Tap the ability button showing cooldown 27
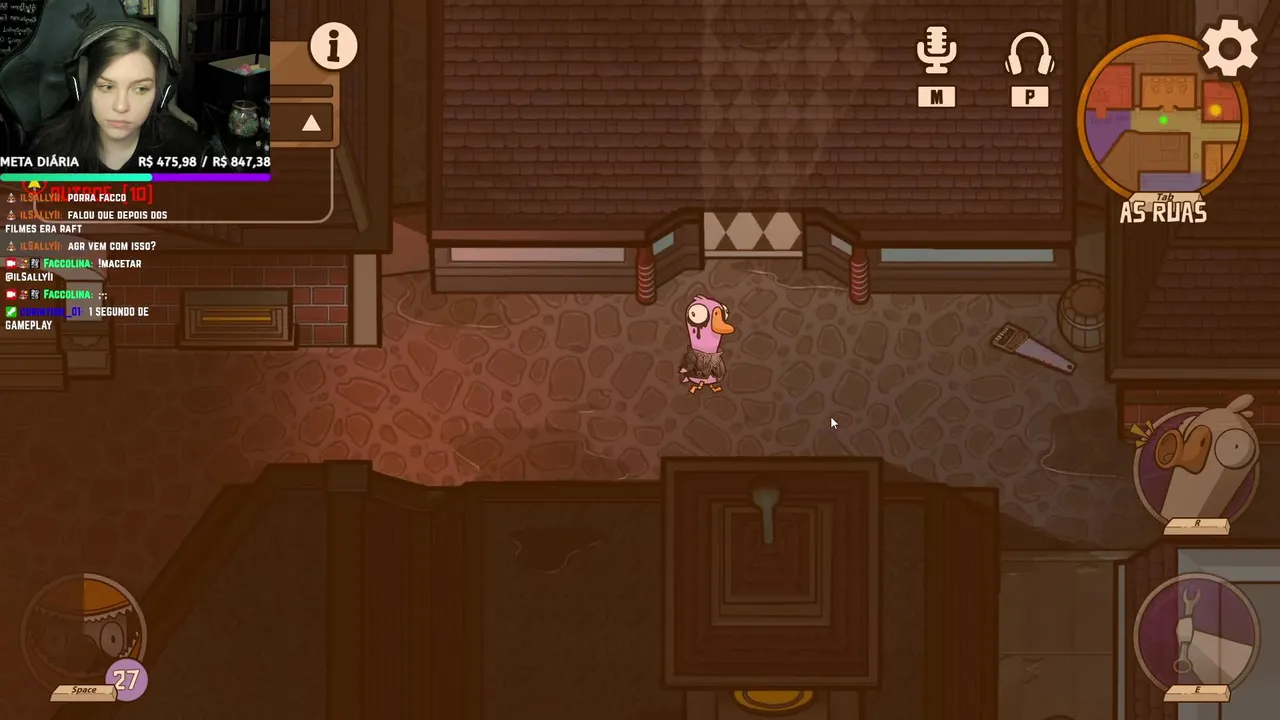This screenshot has width=1280, height=720. click(x=85, y=632)
